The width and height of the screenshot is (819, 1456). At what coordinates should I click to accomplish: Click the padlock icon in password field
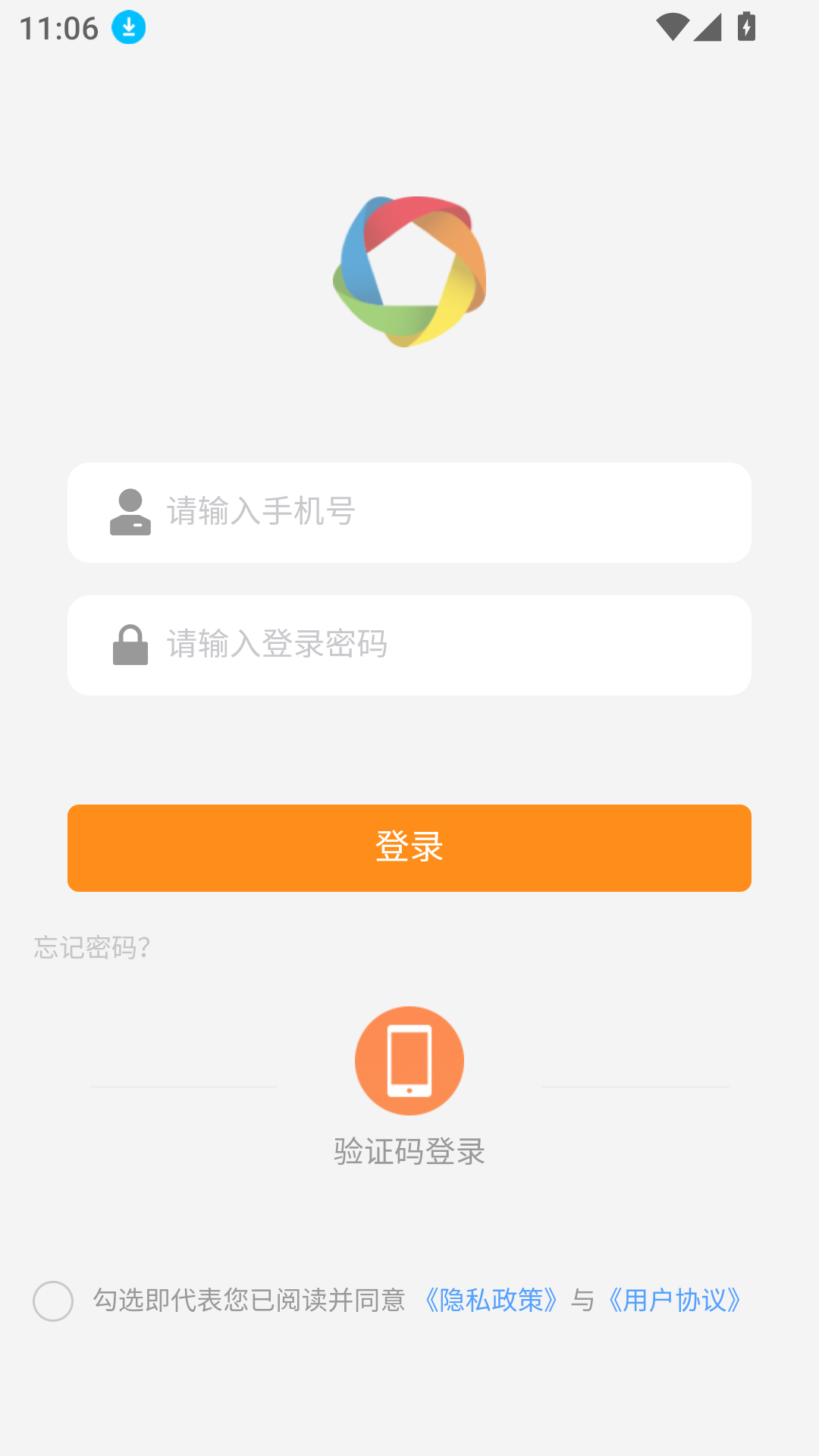click(x=130, y=645)
